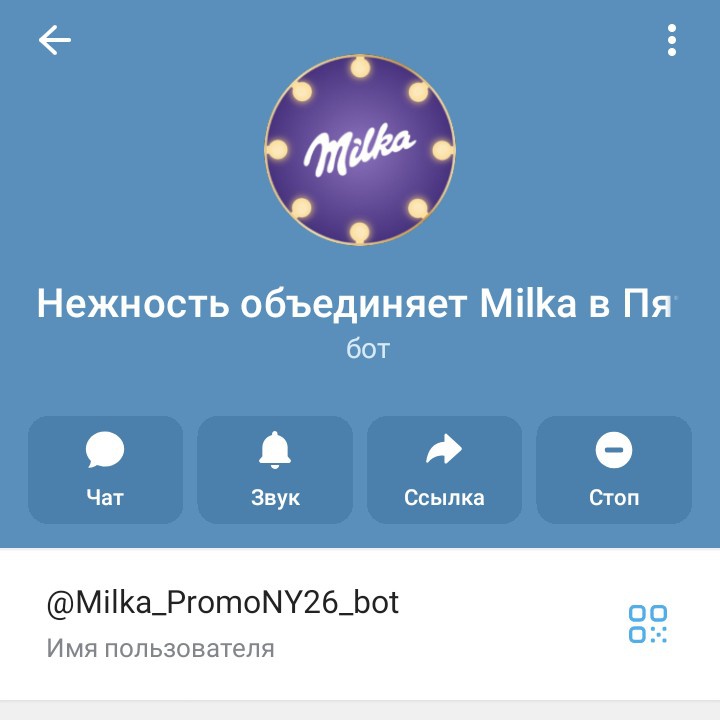
Task: Show the QR code for this bot
Action: 647,624
